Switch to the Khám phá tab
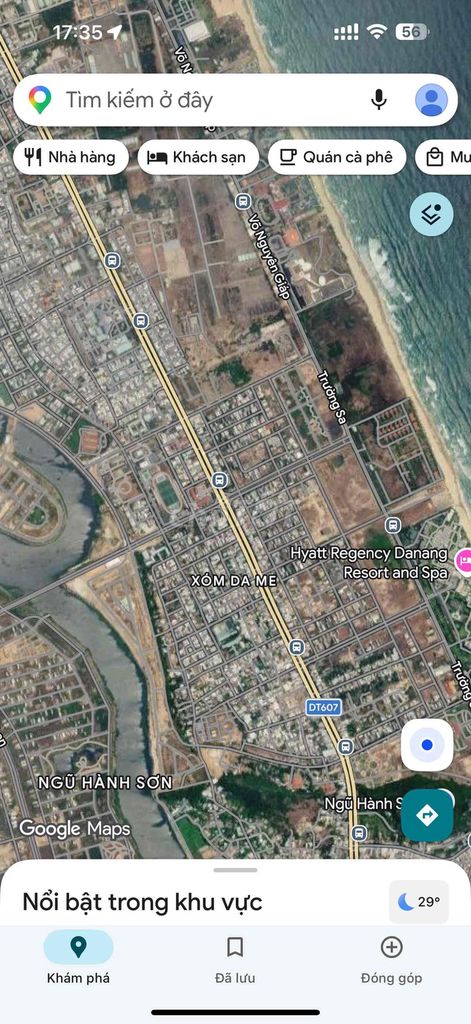The width and height of the screenshot is (471, 1024). (x=78, y=957)
